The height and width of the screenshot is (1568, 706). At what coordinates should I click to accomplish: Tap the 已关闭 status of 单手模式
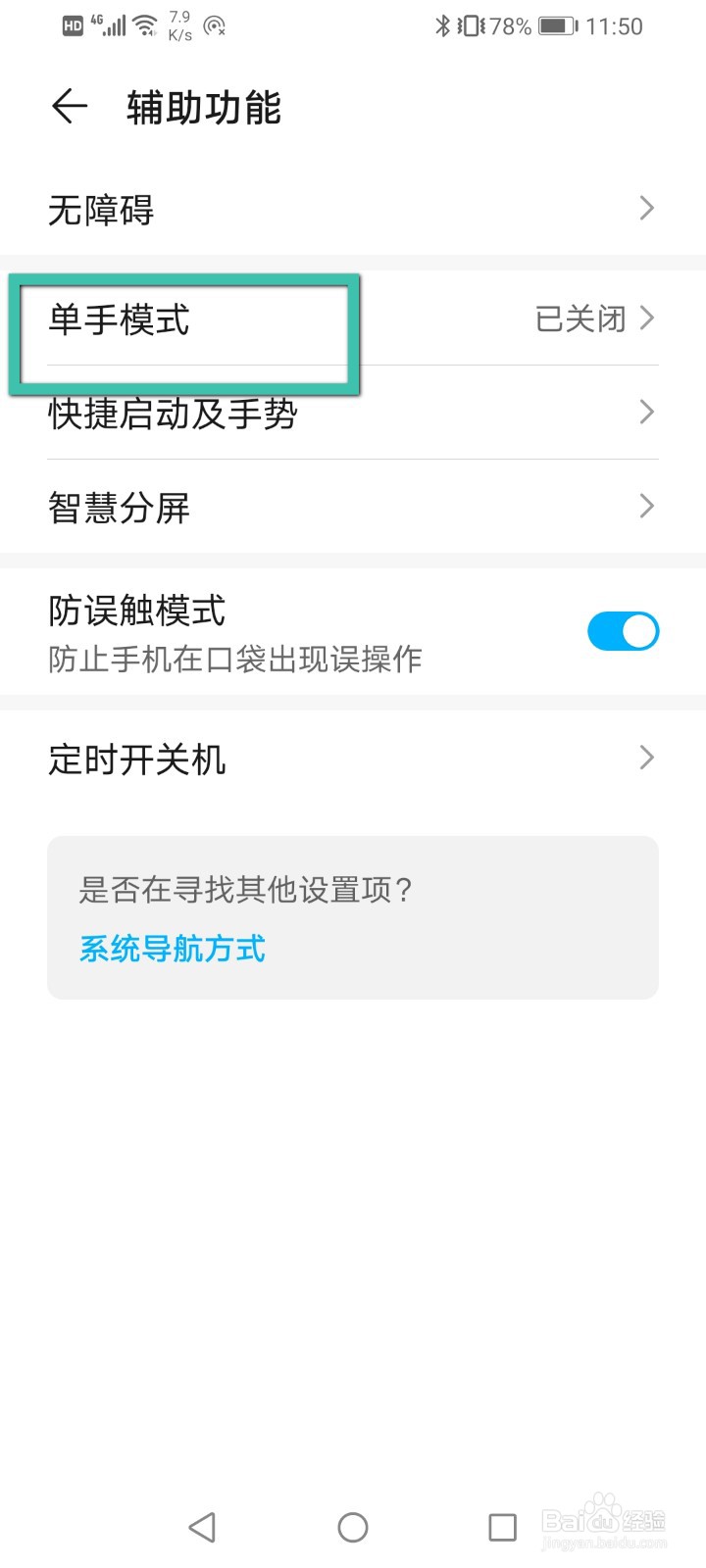point(580,318)
